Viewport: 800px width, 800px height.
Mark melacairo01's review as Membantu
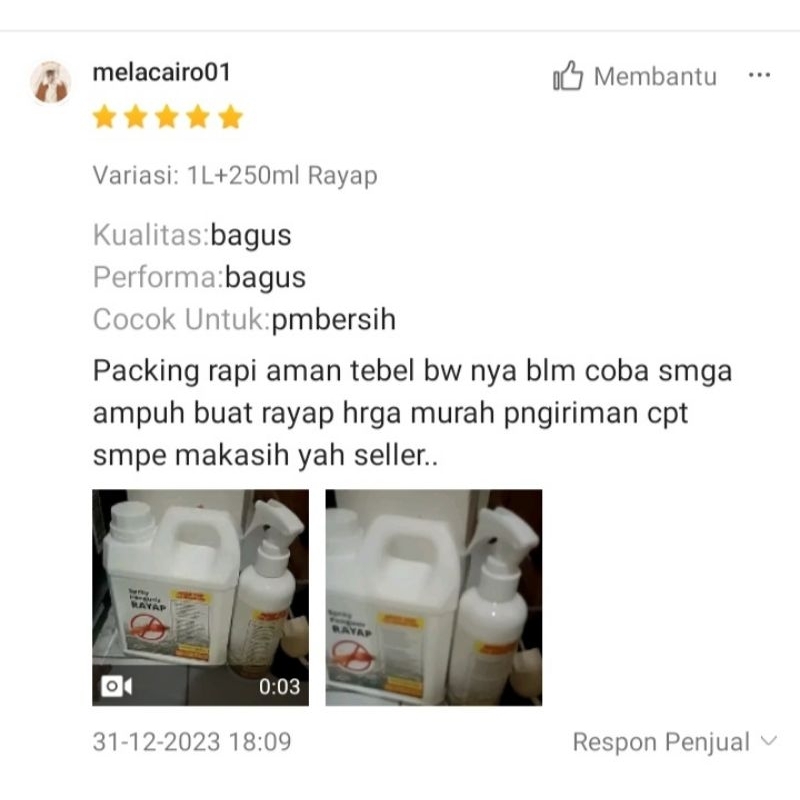click(634, 77)
